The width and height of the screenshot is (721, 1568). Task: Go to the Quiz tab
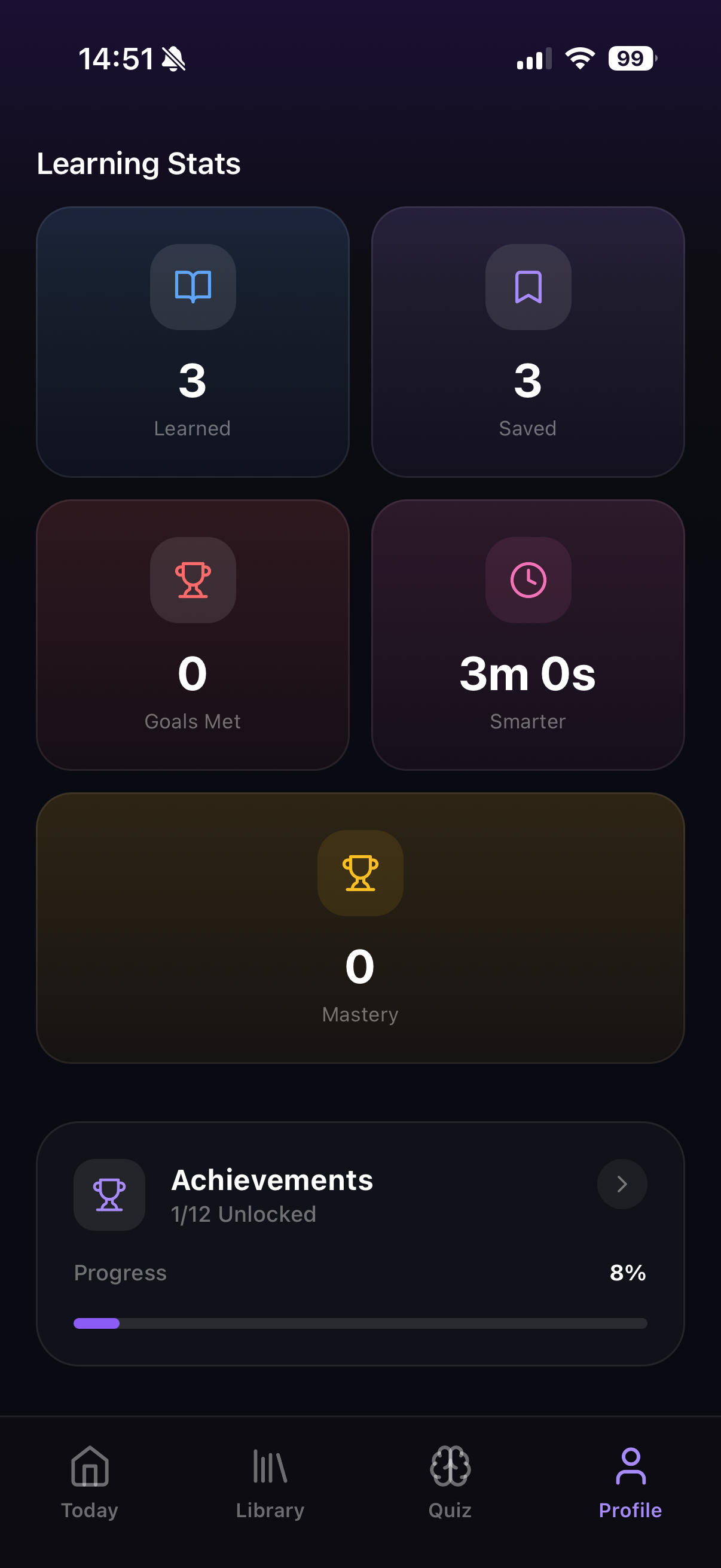450,1483
